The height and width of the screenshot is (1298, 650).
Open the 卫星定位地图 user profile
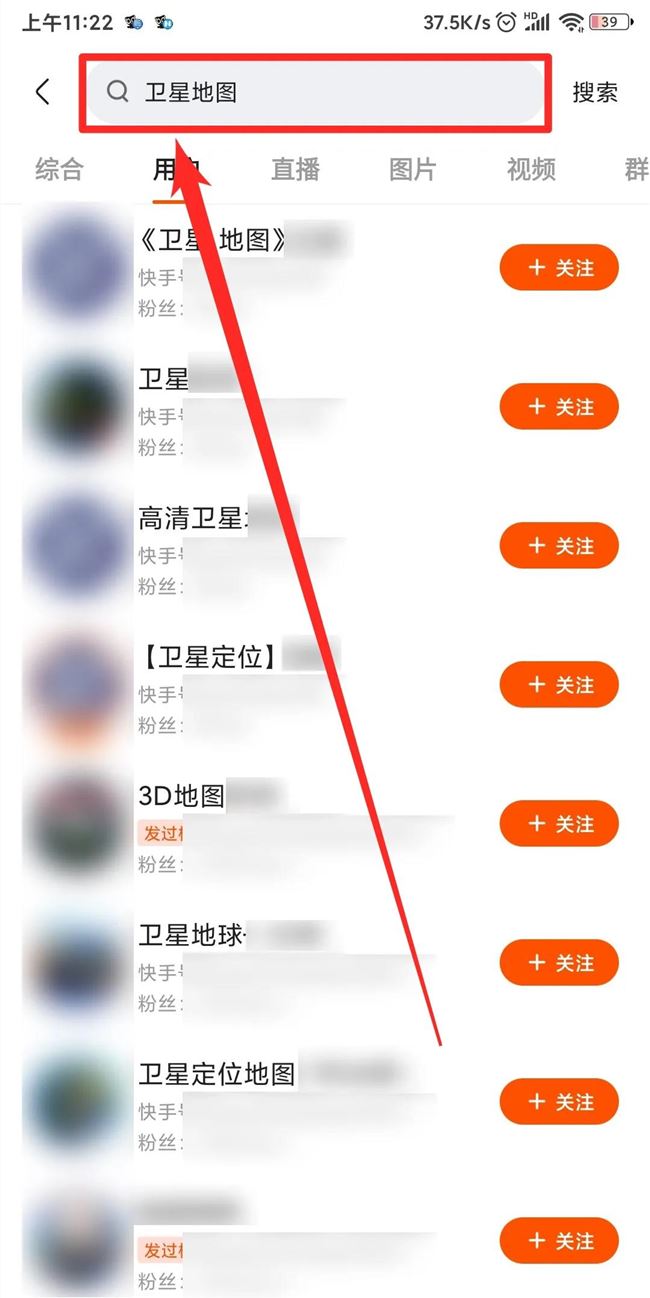pyautogui.click(x=217, y=1075)
